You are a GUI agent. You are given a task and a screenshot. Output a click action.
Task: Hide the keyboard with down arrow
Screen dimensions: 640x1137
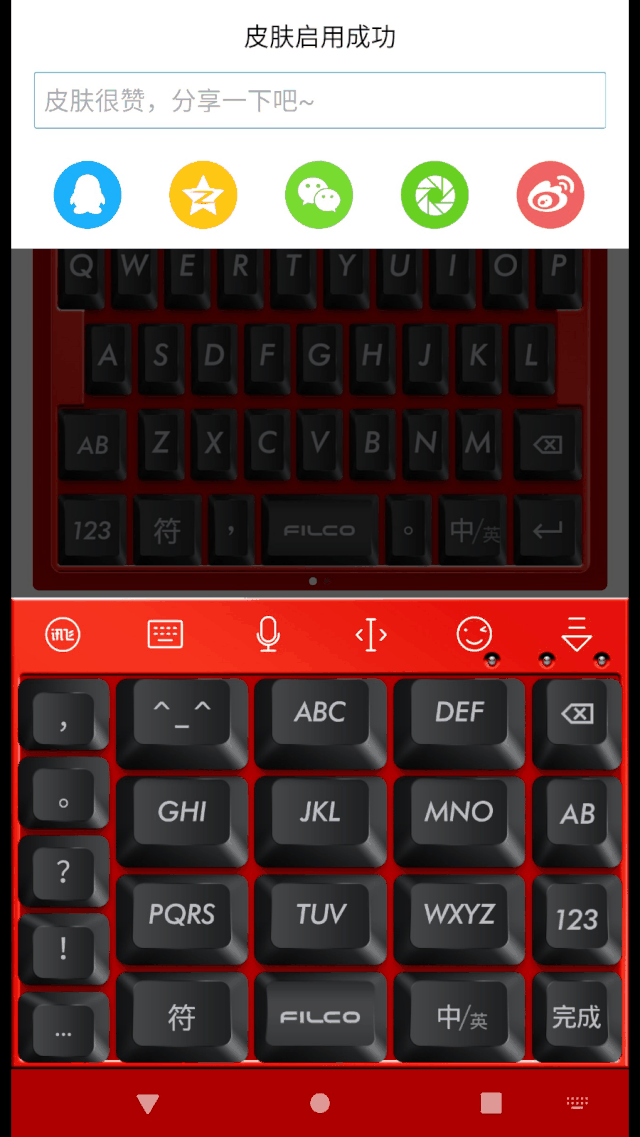coord(577,634)
